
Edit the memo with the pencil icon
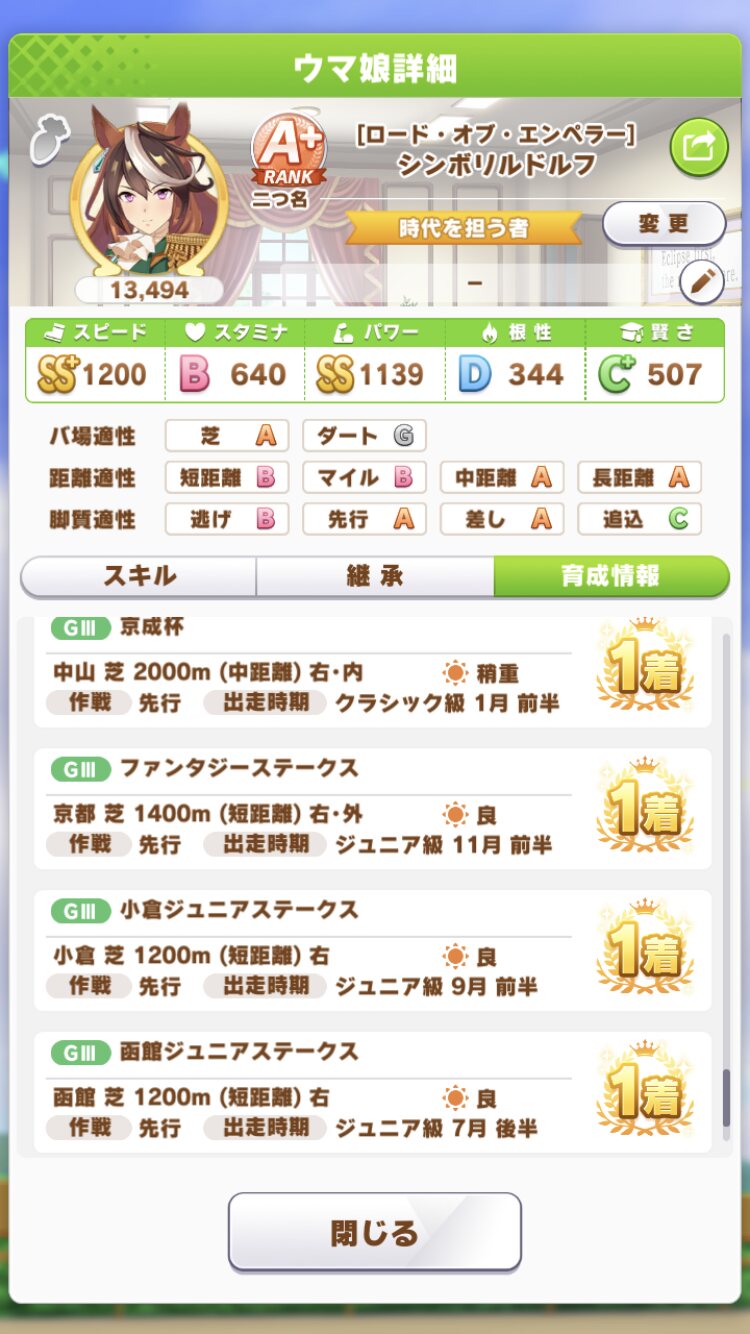[701, 283]
